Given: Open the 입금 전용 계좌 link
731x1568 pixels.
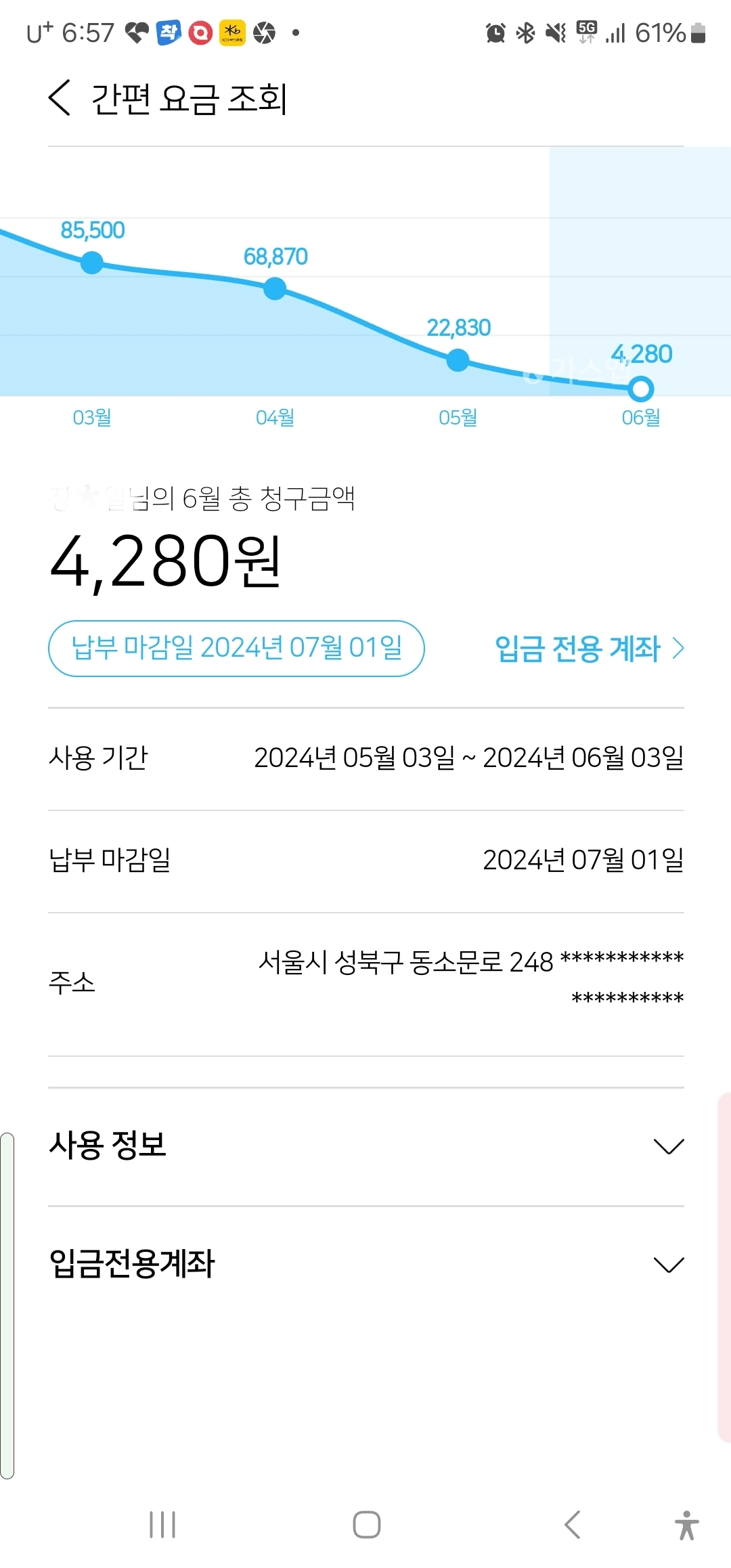Looking at the screenshot, I should pos(589,649).
